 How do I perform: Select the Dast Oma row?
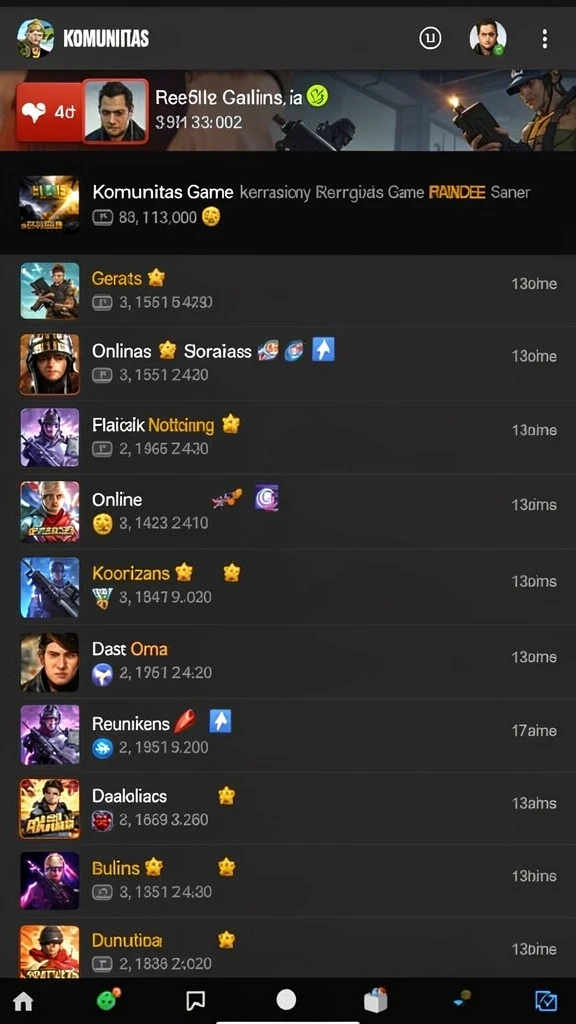pos(288,662)
